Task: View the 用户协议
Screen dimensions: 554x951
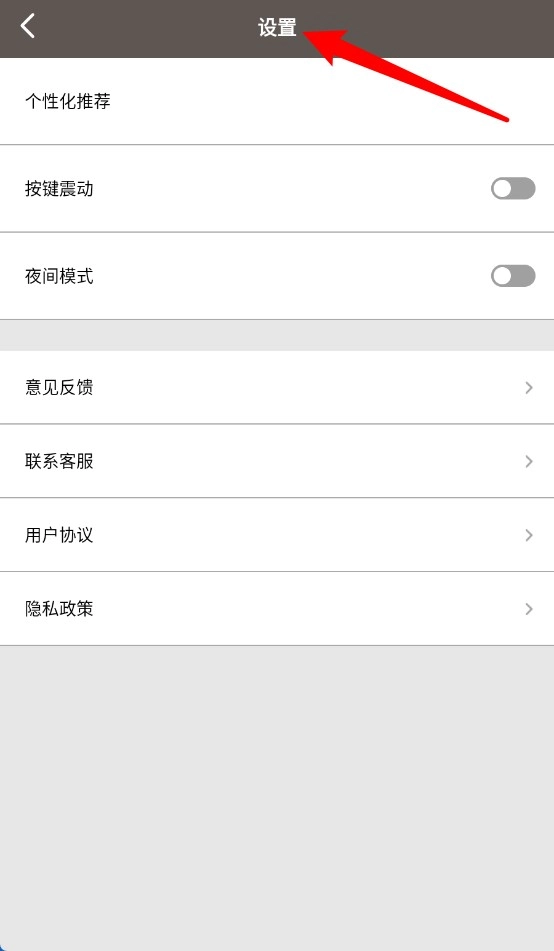Action: 277,535
